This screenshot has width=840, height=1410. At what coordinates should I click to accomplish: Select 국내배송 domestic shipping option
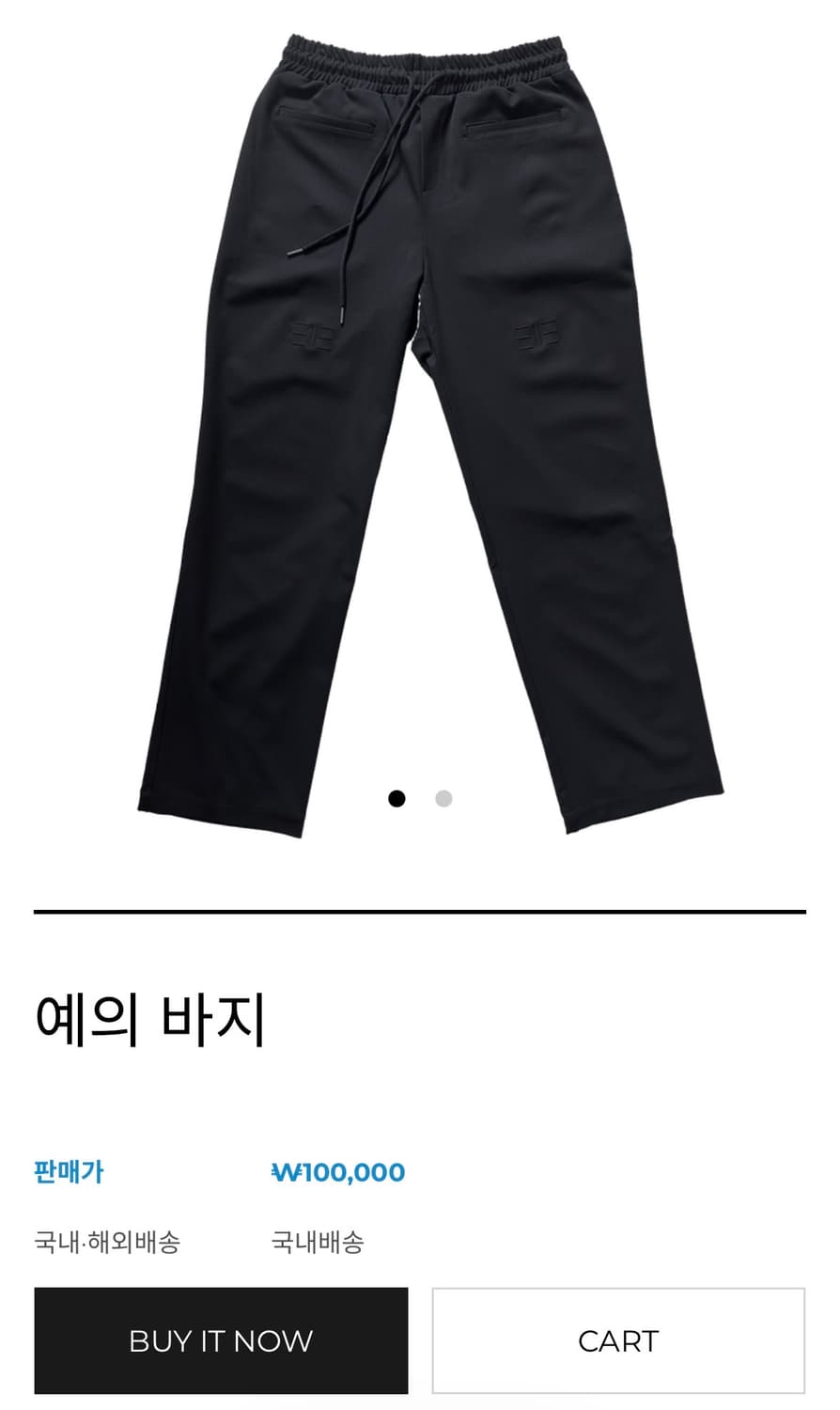319,1241
